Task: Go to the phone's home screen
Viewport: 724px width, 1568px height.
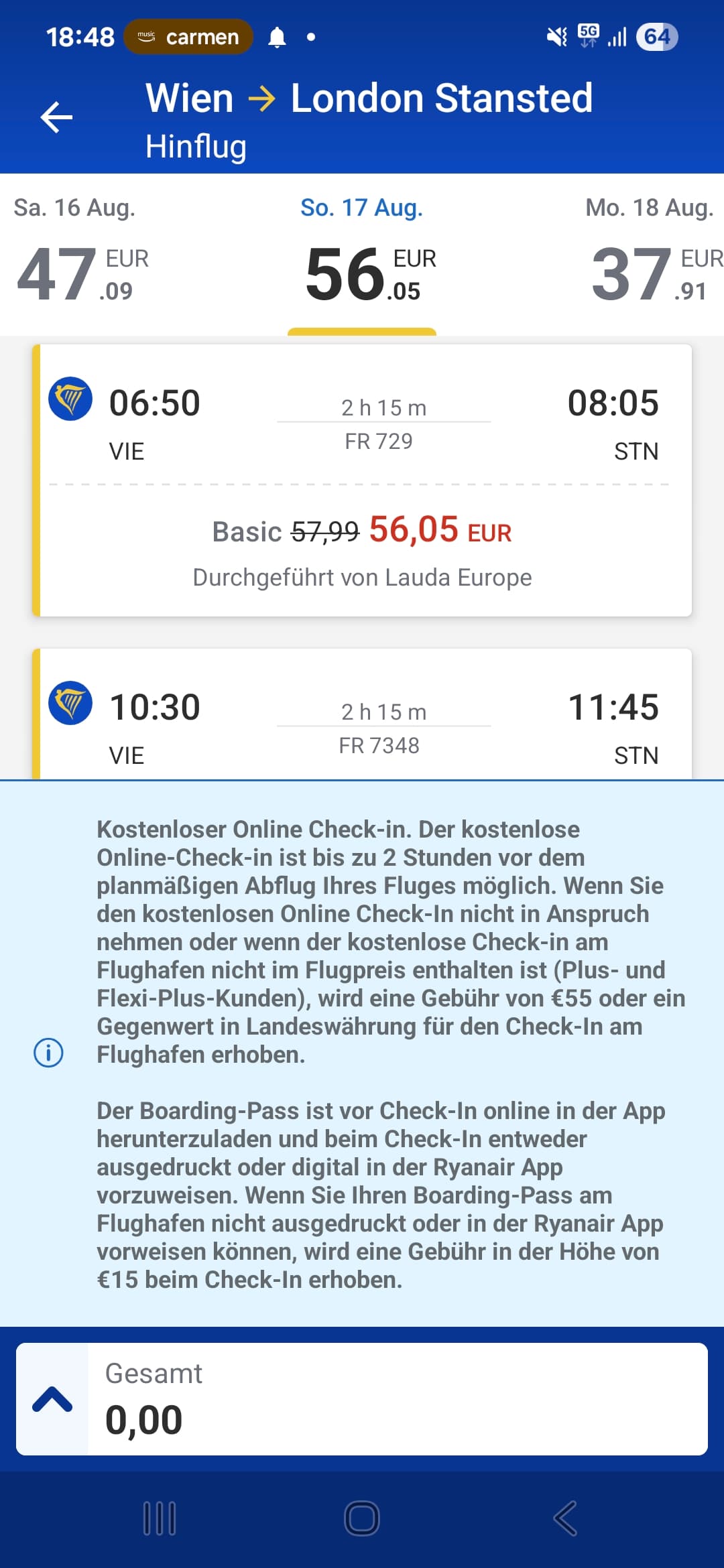Action: point(362,1518)
